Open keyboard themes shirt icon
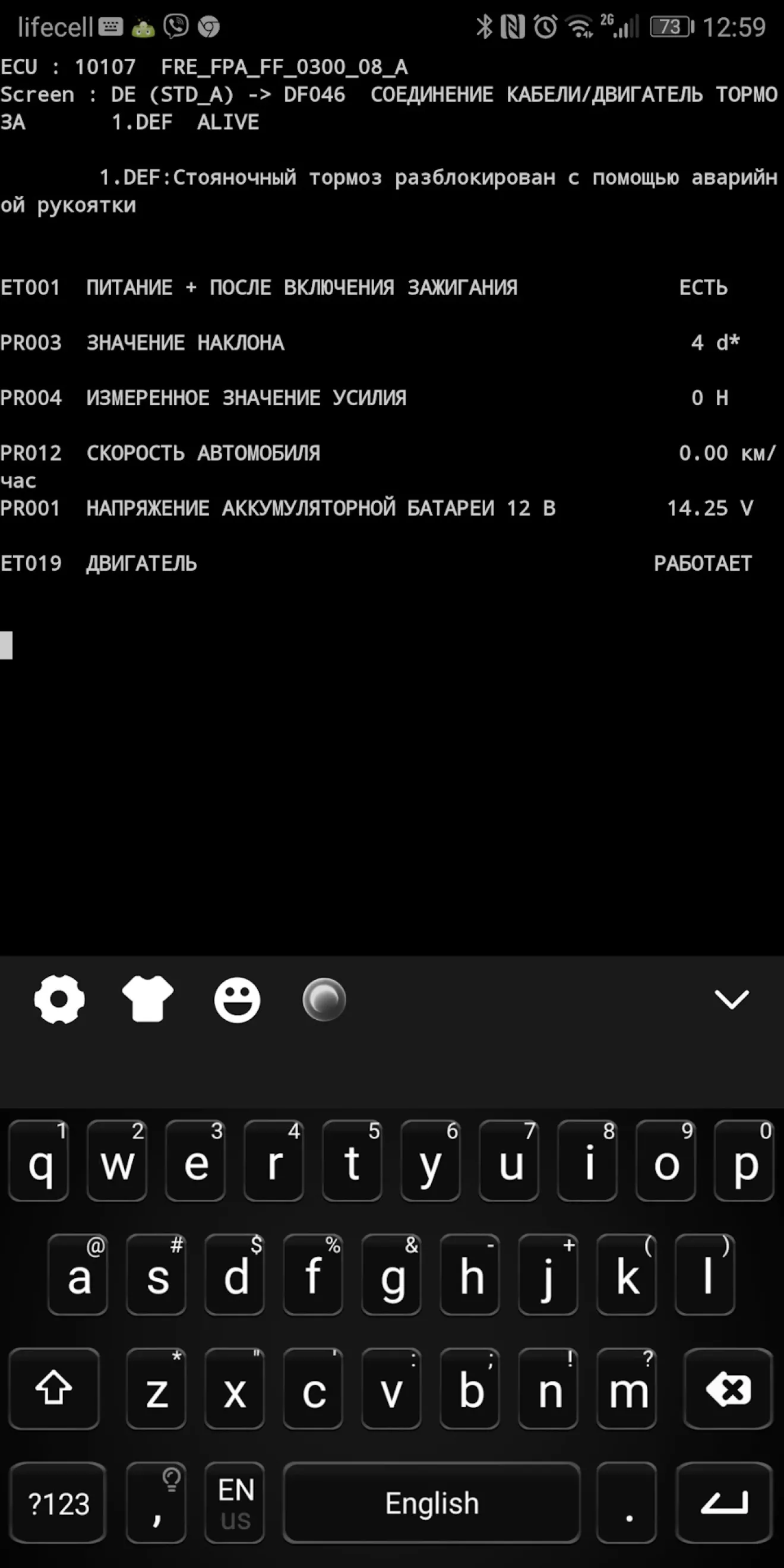Screen dimensions: 784x1568 (148, 1000)
